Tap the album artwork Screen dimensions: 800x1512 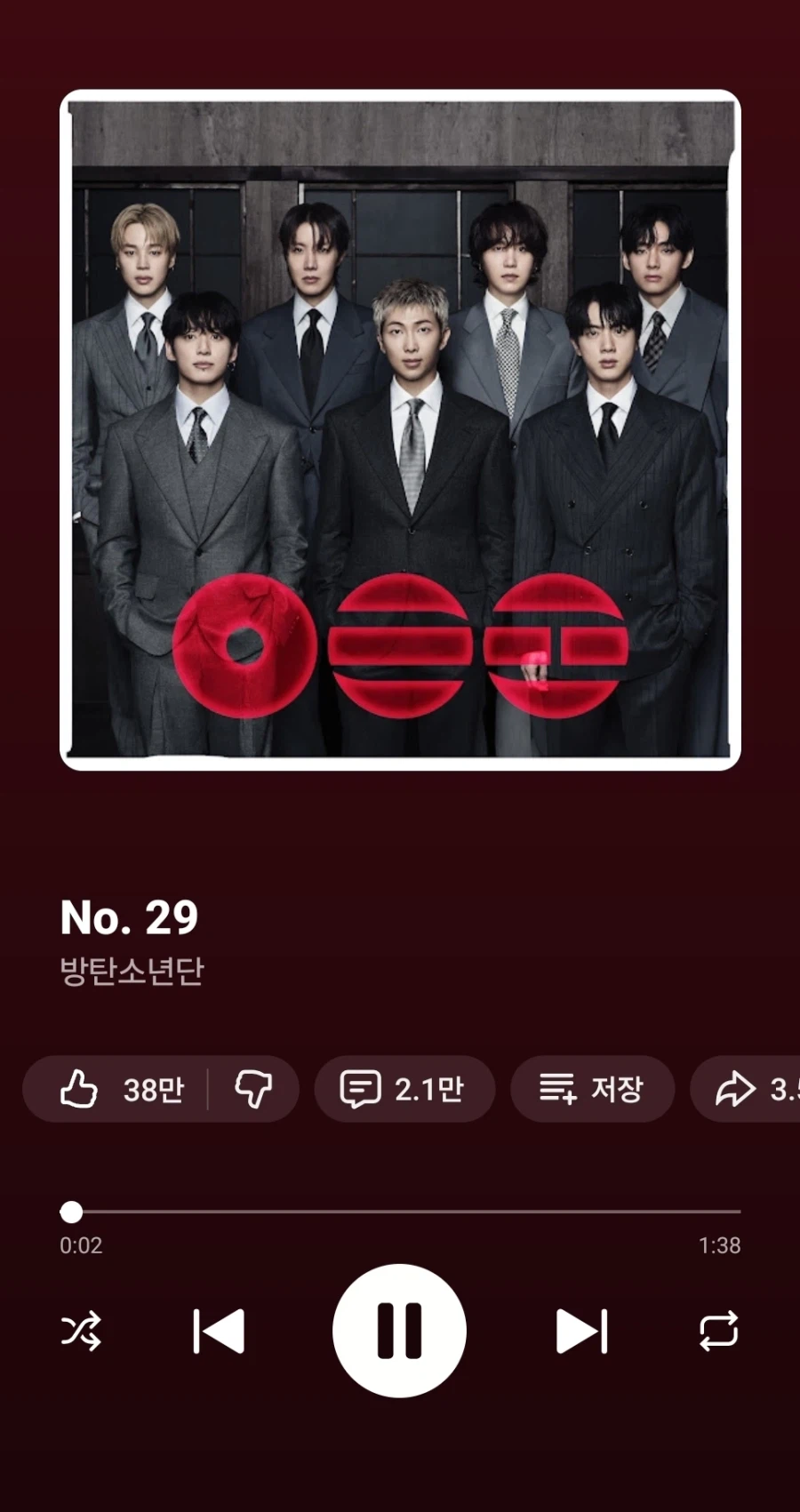[x=400, y=431]
